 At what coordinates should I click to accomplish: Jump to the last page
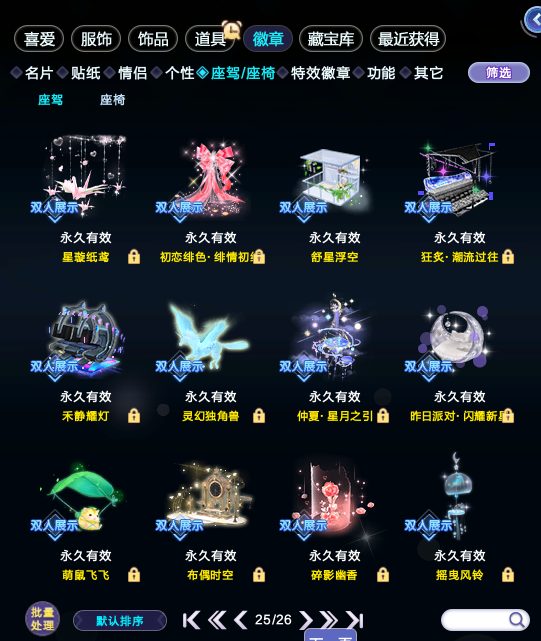(354, 620)
